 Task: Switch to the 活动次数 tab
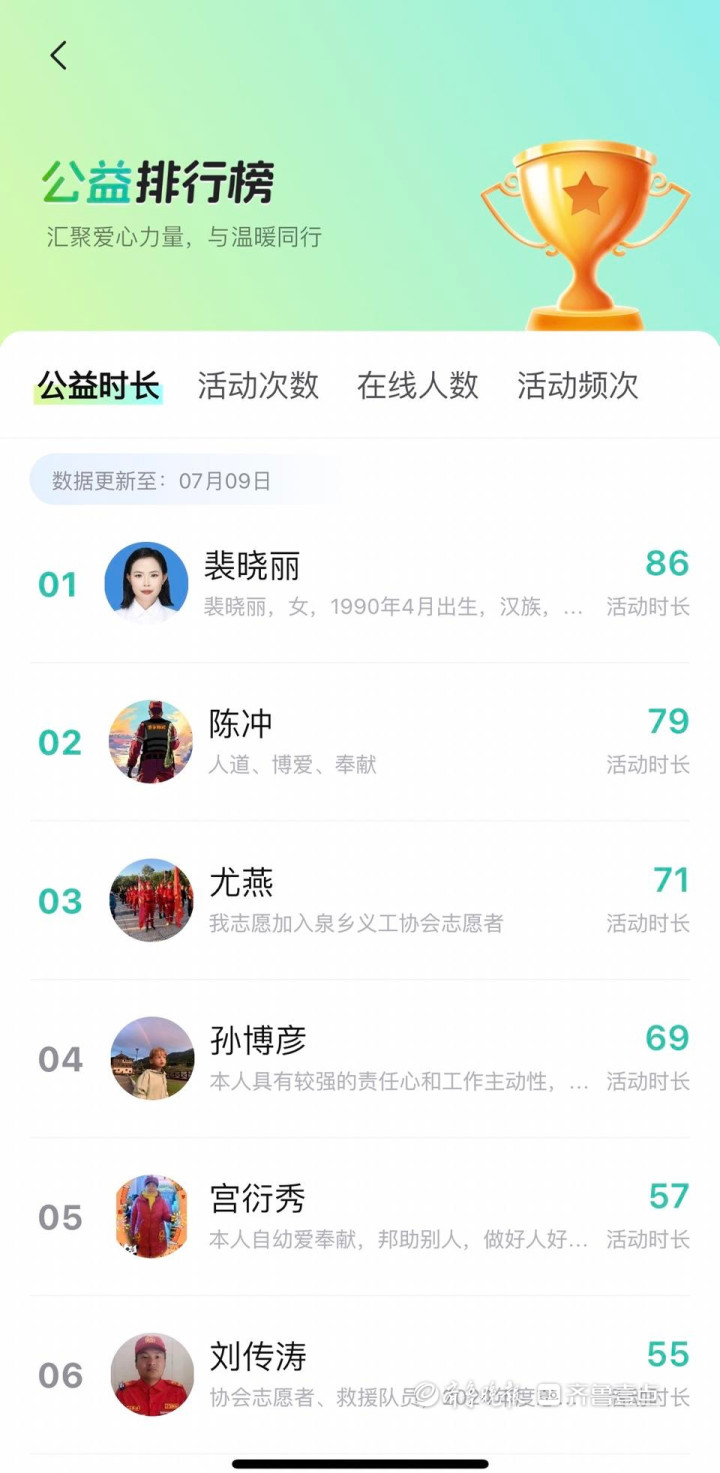(x=258, y=386)
